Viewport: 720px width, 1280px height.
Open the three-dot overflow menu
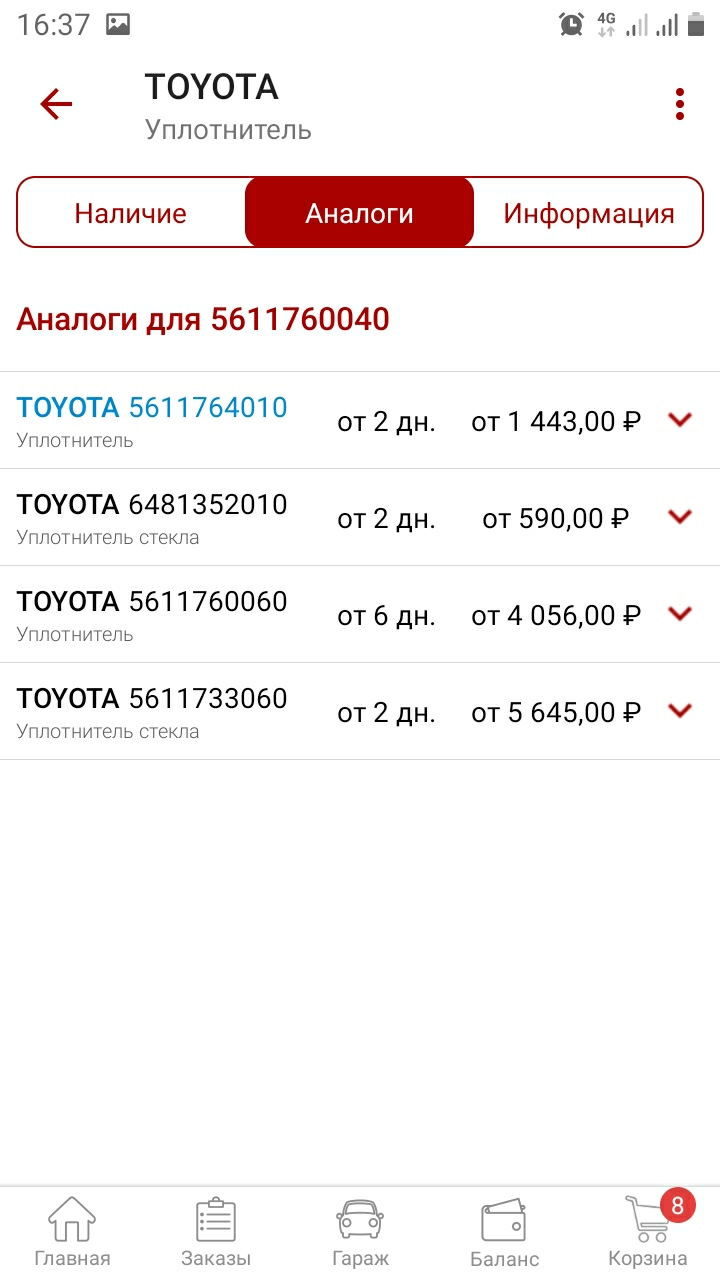[681, 102]
